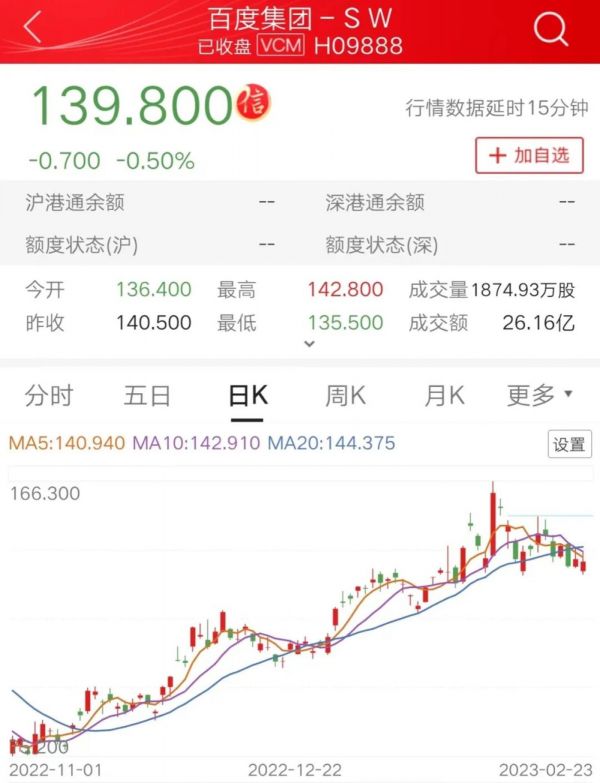Switch to the 分时 chart tab
This screenshot has height=783, width=600.
pos(49,396)
